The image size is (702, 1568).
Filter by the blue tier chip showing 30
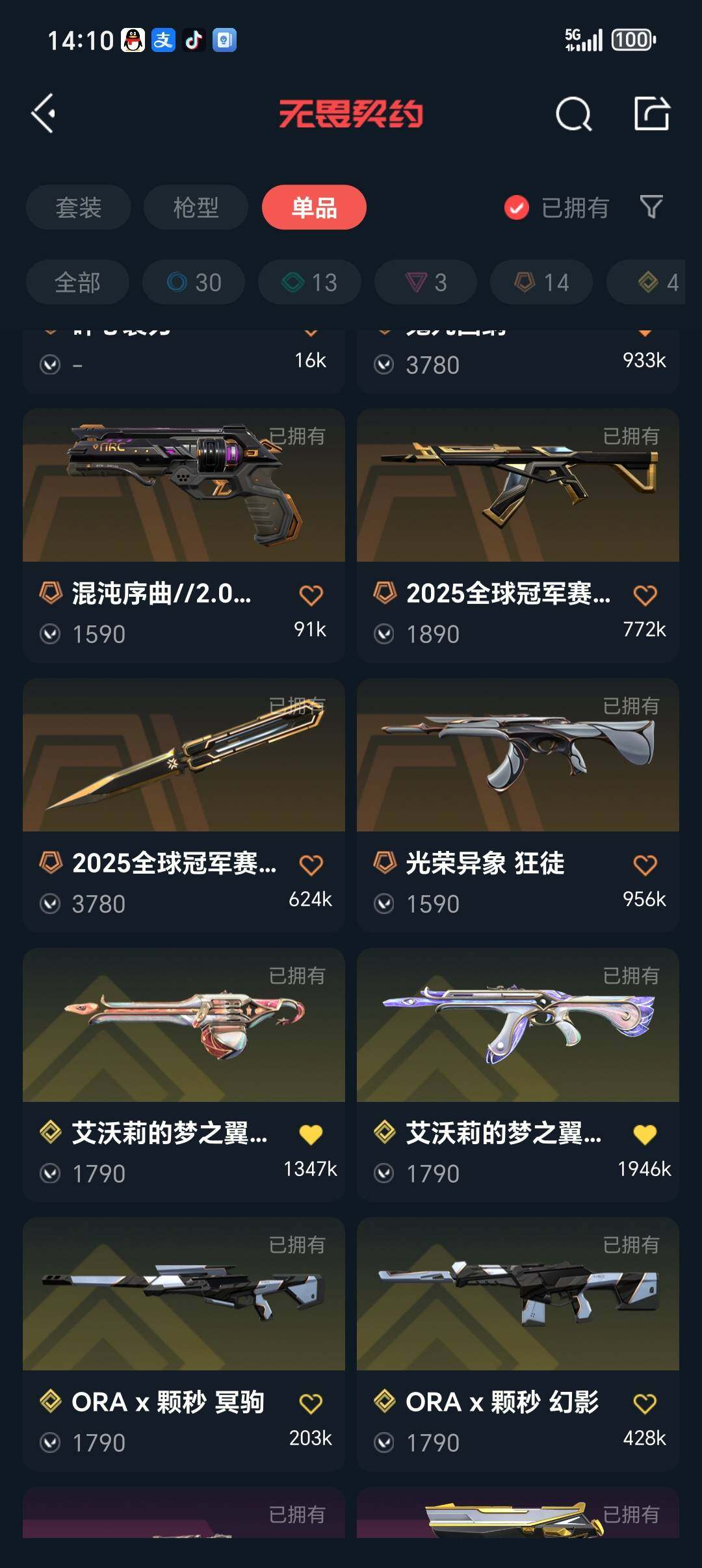pos(194,282)
